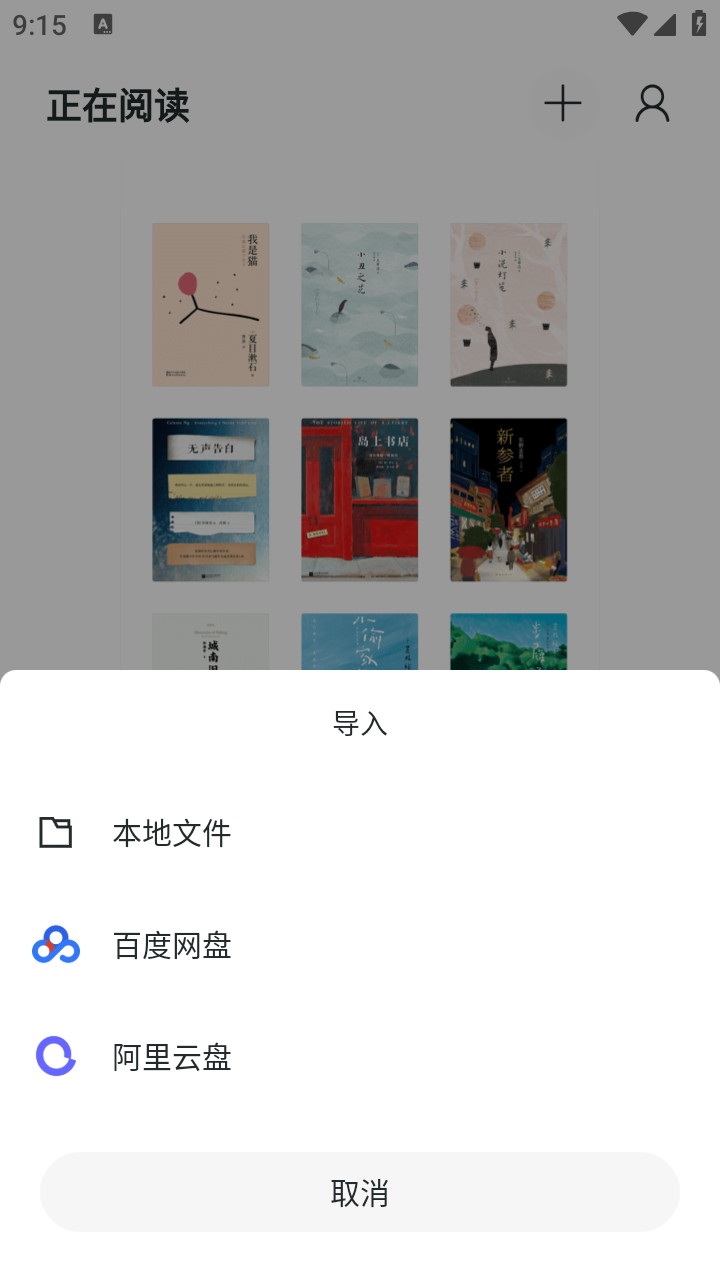Tap the 正在阅读 header text
This screenshot has width=720, height=1280.
click(x=117, y=105)
